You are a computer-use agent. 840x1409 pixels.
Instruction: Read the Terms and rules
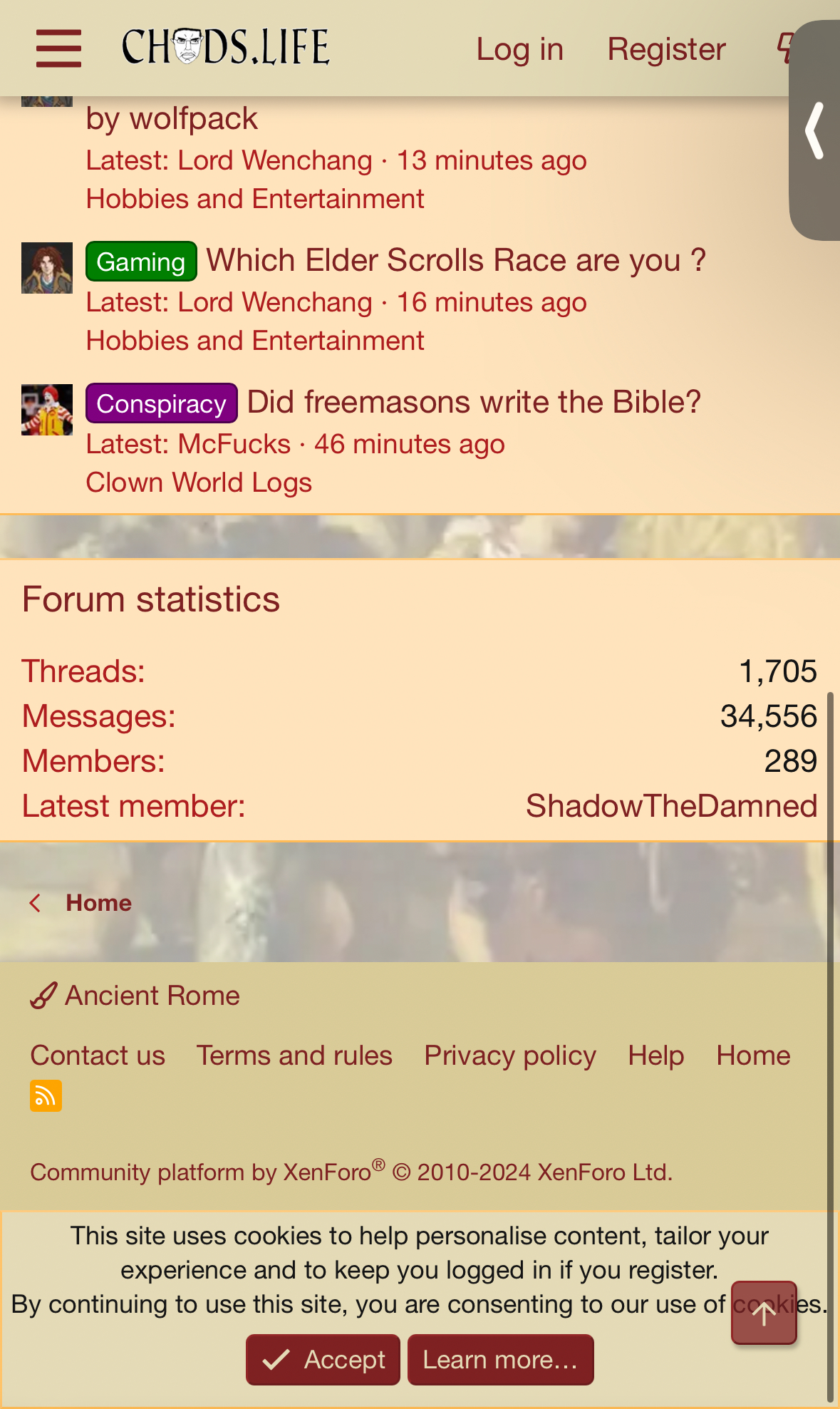[294, 1056]
